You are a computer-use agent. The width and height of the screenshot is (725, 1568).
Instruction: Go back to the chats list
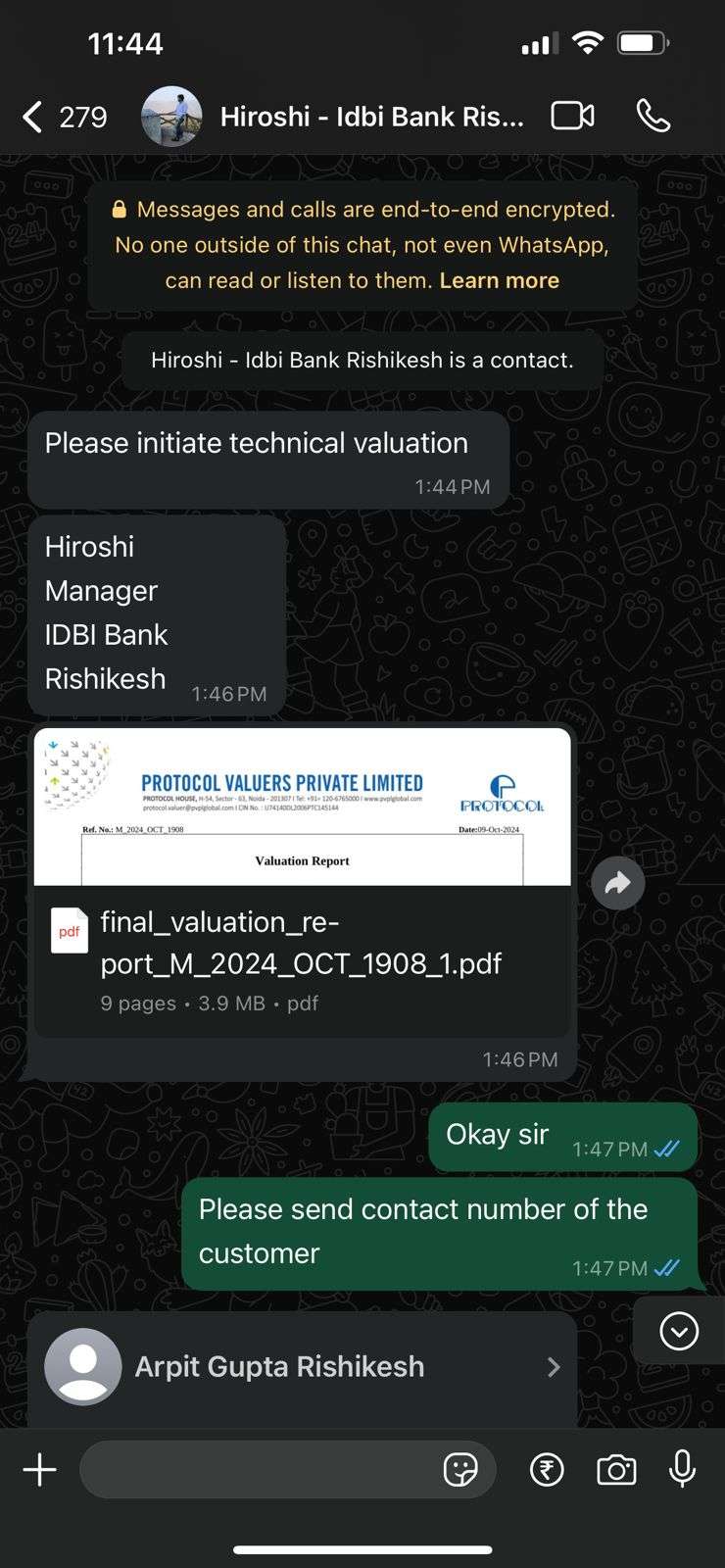(63, 117)
